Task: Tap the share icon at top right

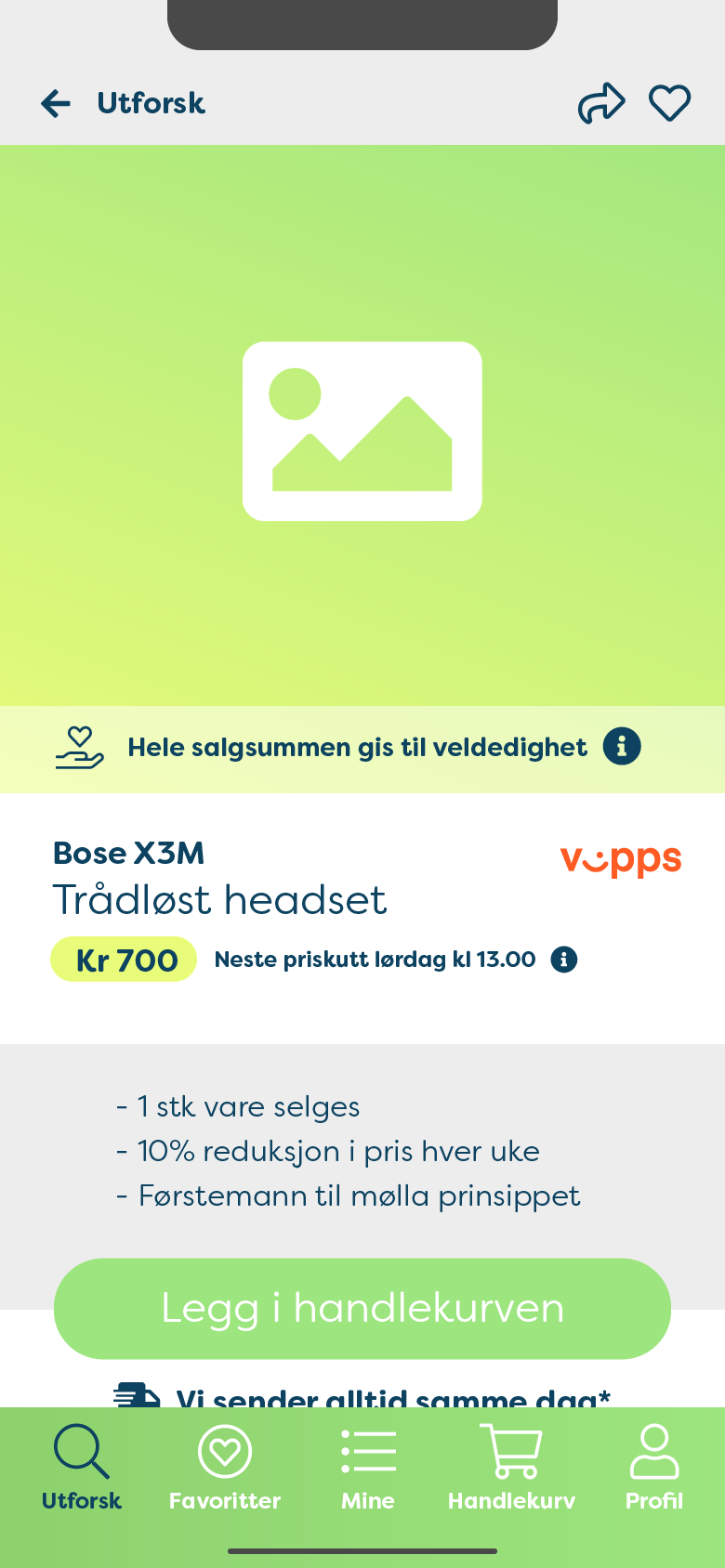Action: click(x=601, y=102)
